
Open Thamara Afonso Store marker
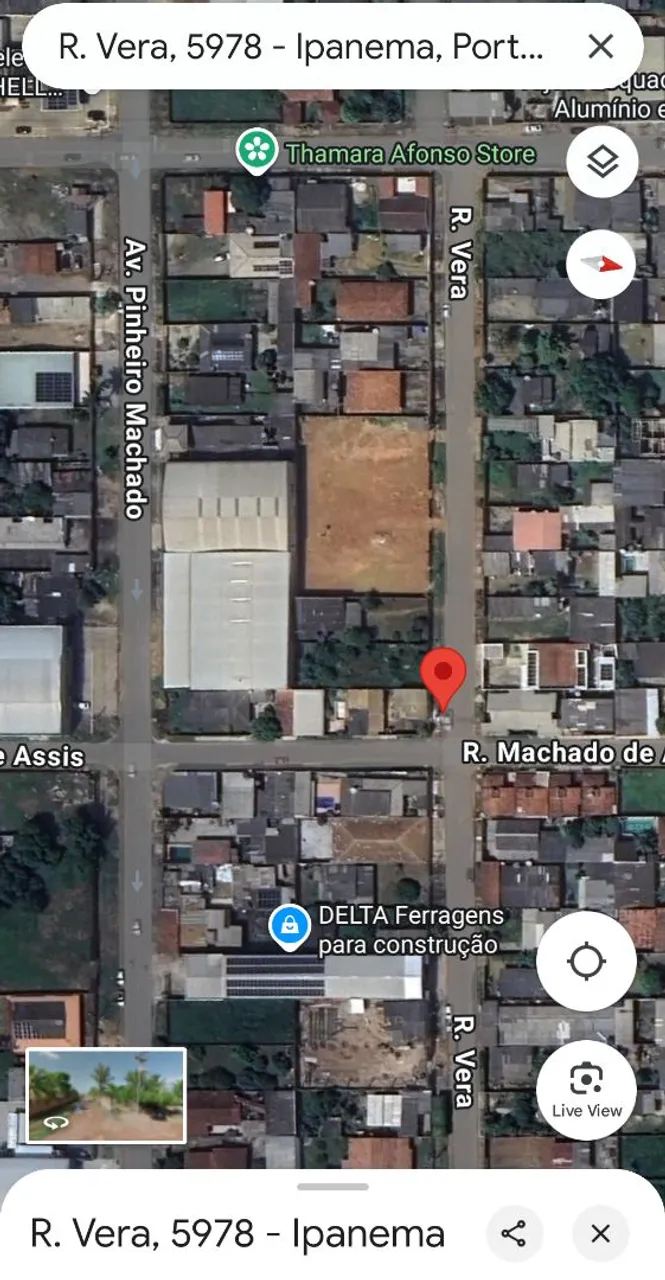click(x=257, y=152)
